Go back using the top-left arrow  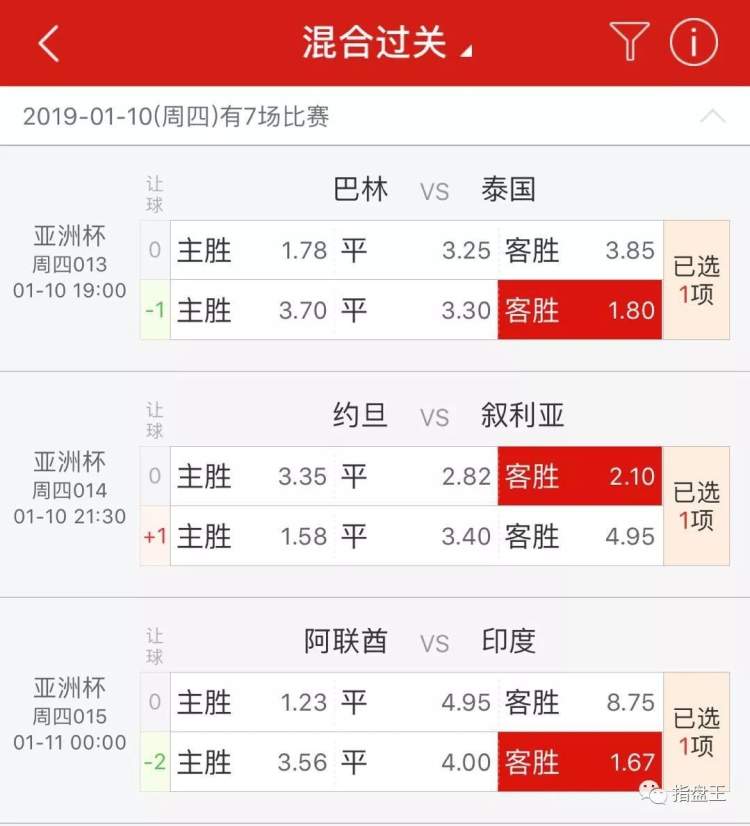pos(48,43)
